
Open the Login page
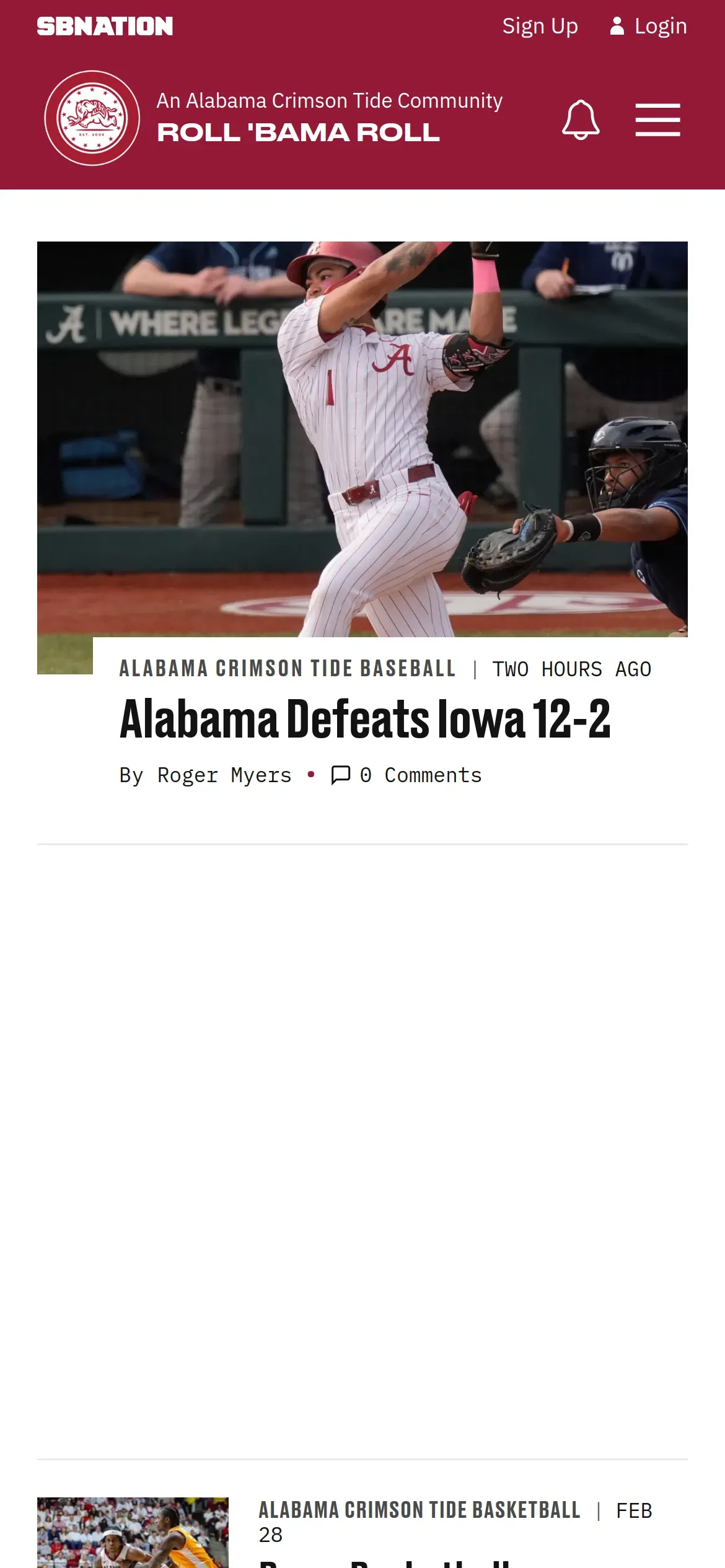648,26
